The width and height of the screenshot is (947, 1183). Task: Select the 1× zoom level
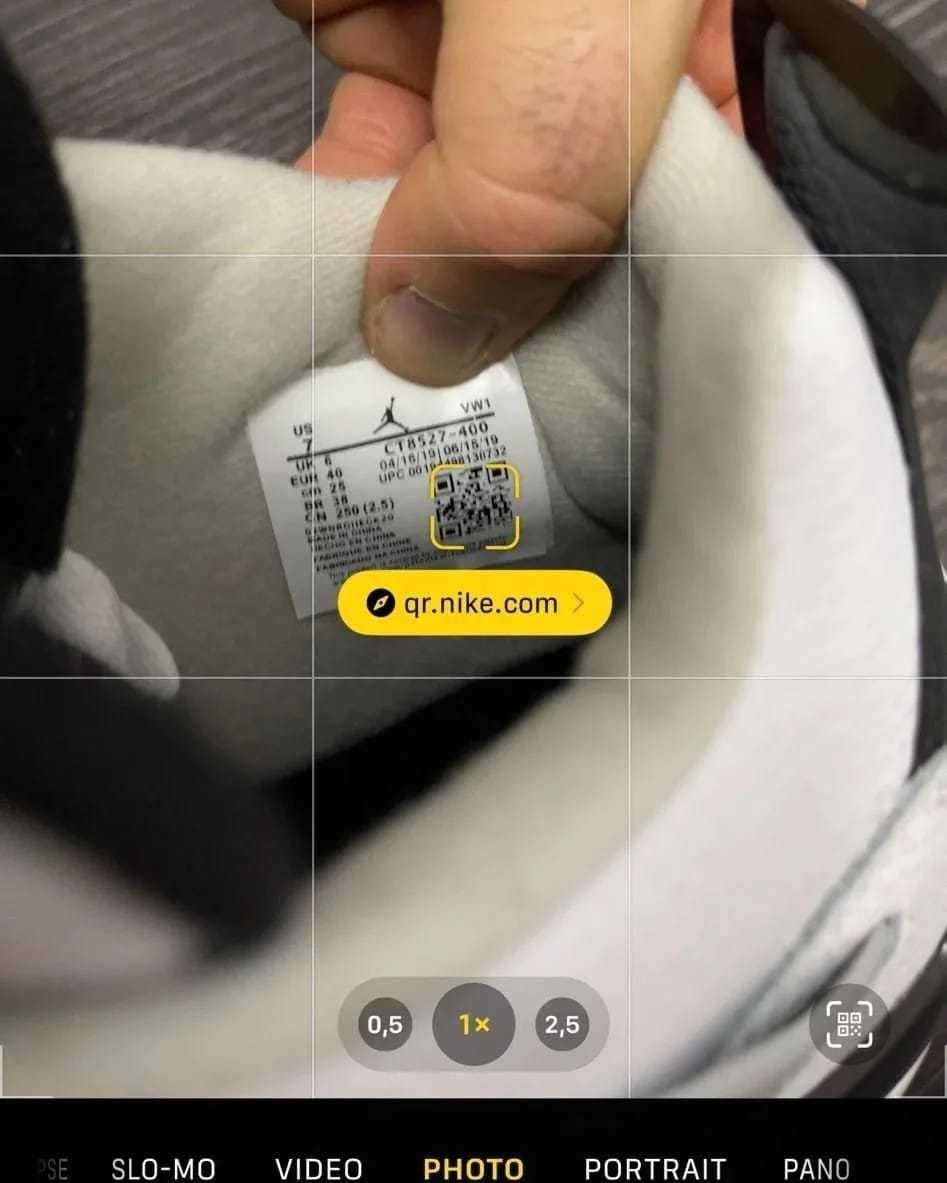pos(473,1025)
